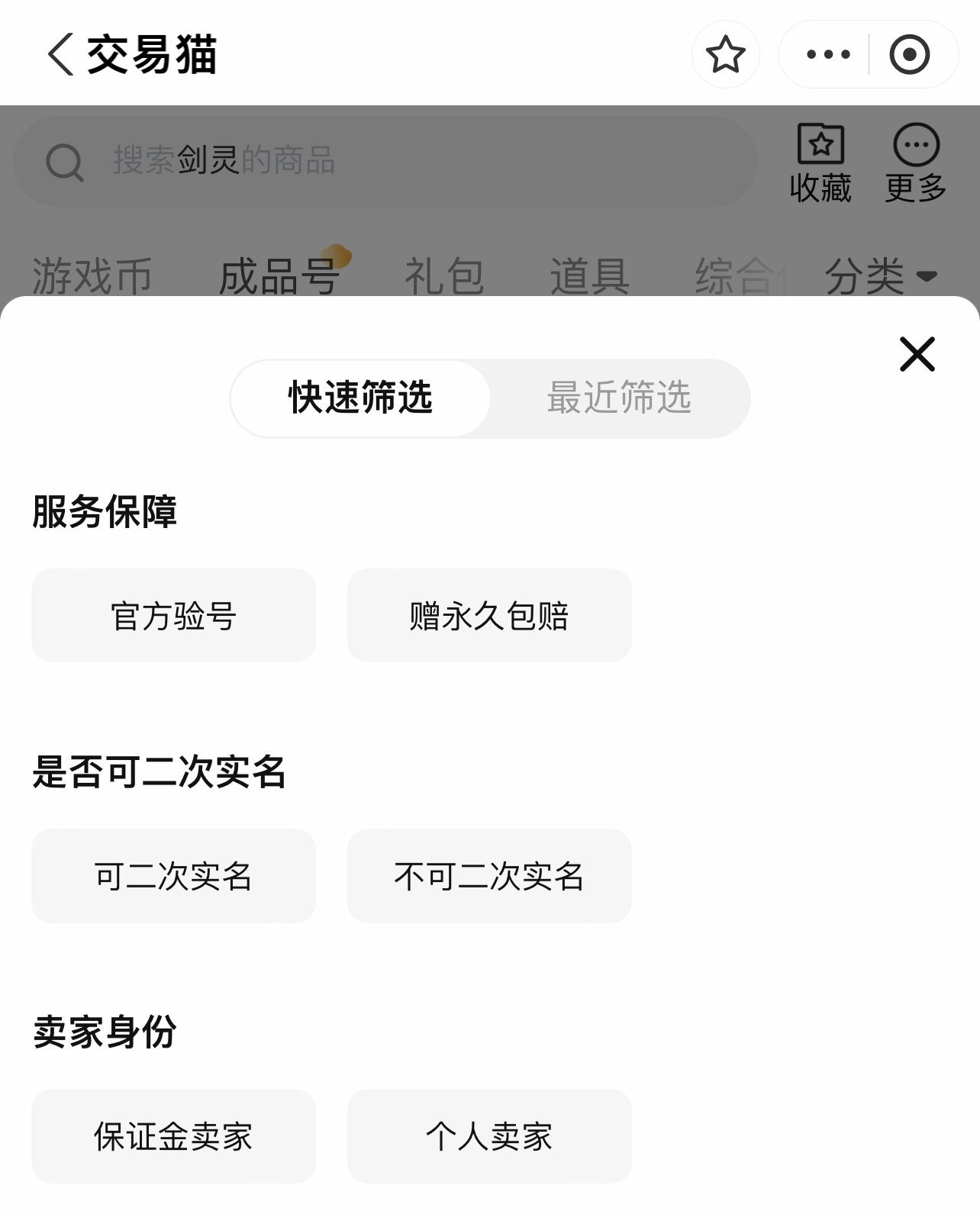Filter by 不可二次实名
980x1211 pixels.
pyautogui.click(x=489, y=875)
